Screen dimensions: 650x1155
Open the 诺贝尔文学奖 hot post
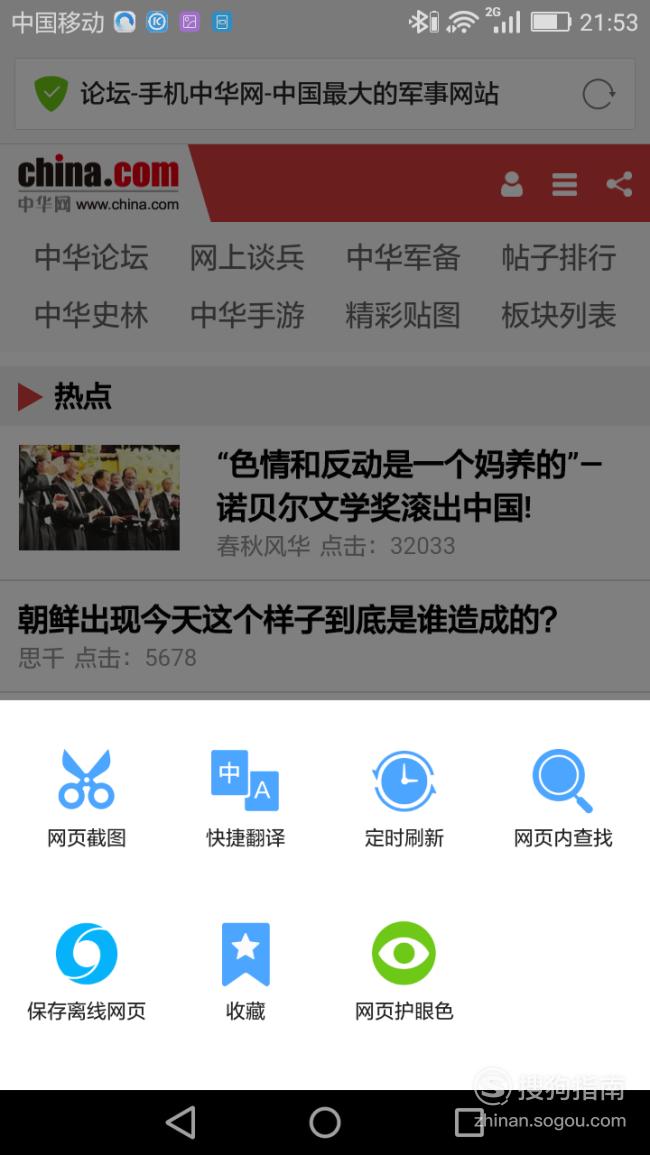(409, 486)
